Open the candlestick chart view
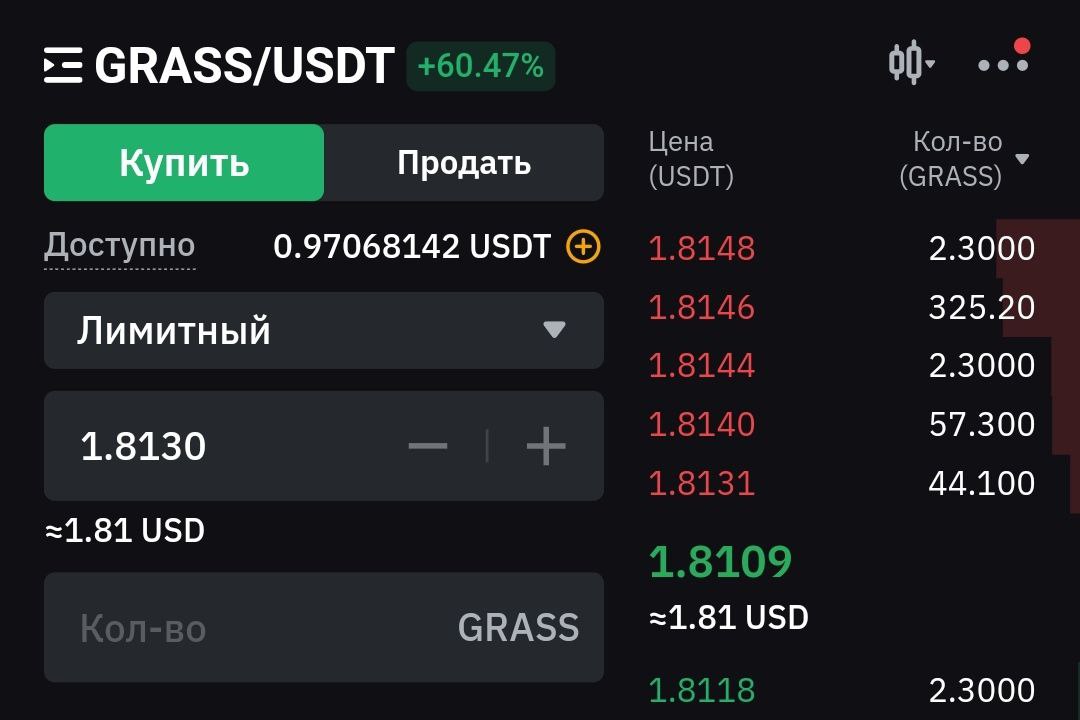The width and height of the screenshot is (1080, 720). (911, 63)
